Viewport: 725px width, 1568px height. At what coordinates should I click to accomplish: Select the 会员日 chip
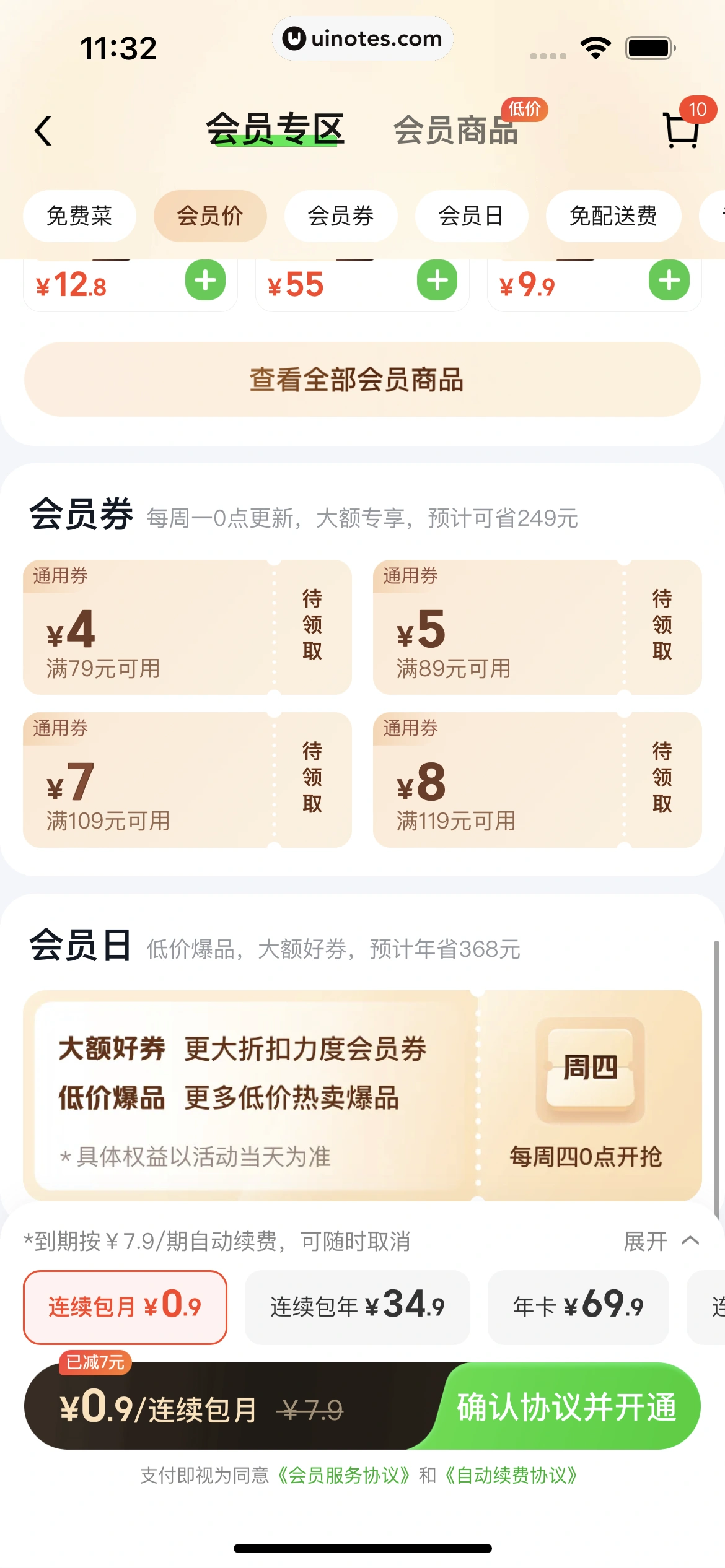click(x=471, y=216)
